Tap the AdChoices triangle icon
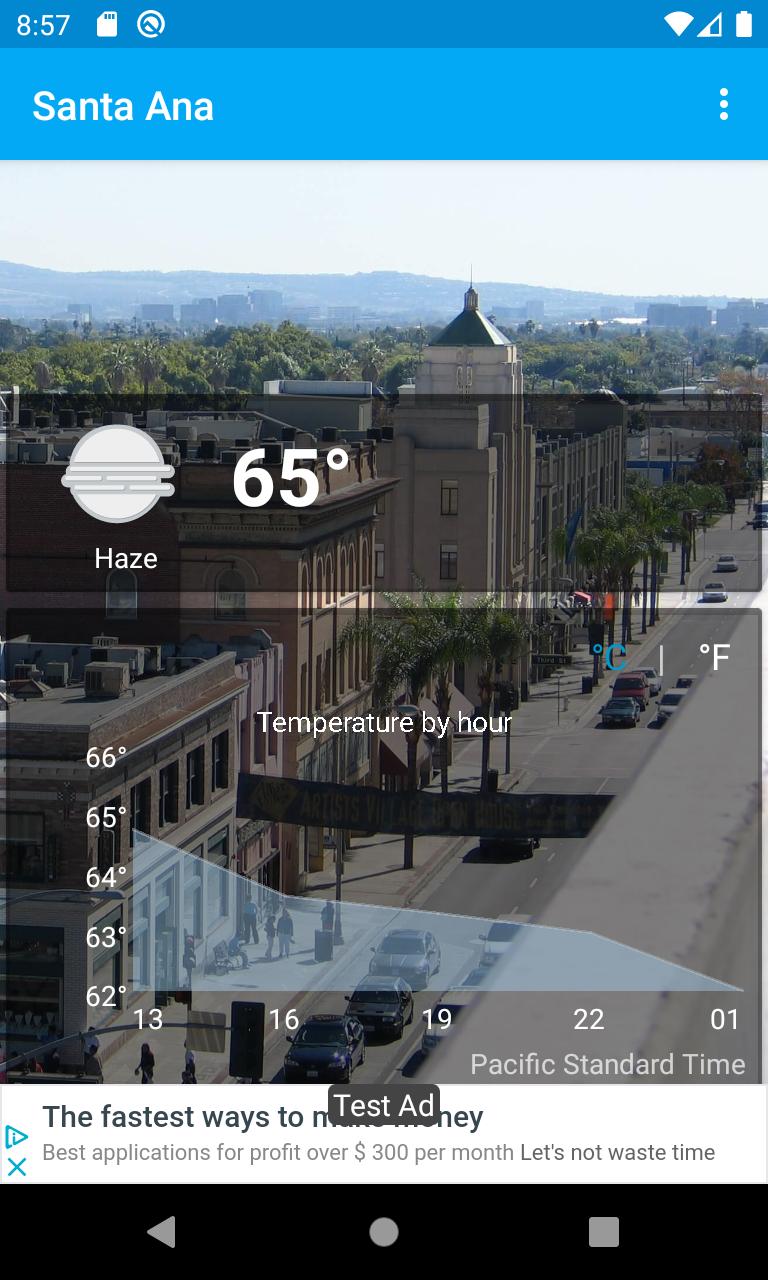768x1280 pixels. coord(16,1138)
